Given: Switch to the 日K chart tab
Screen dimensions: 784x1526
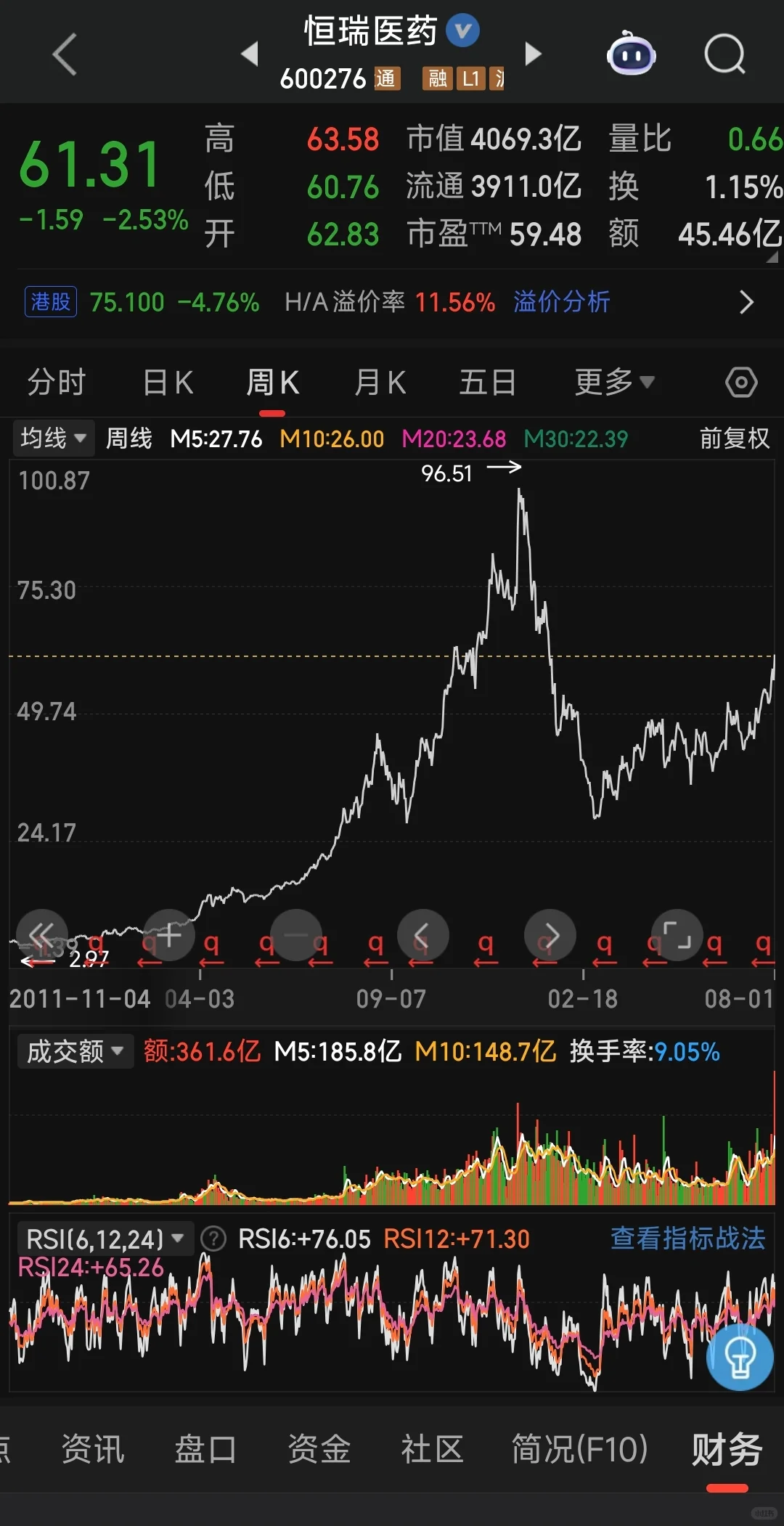Looking at the screenshot, I should [x=168, y=383].
